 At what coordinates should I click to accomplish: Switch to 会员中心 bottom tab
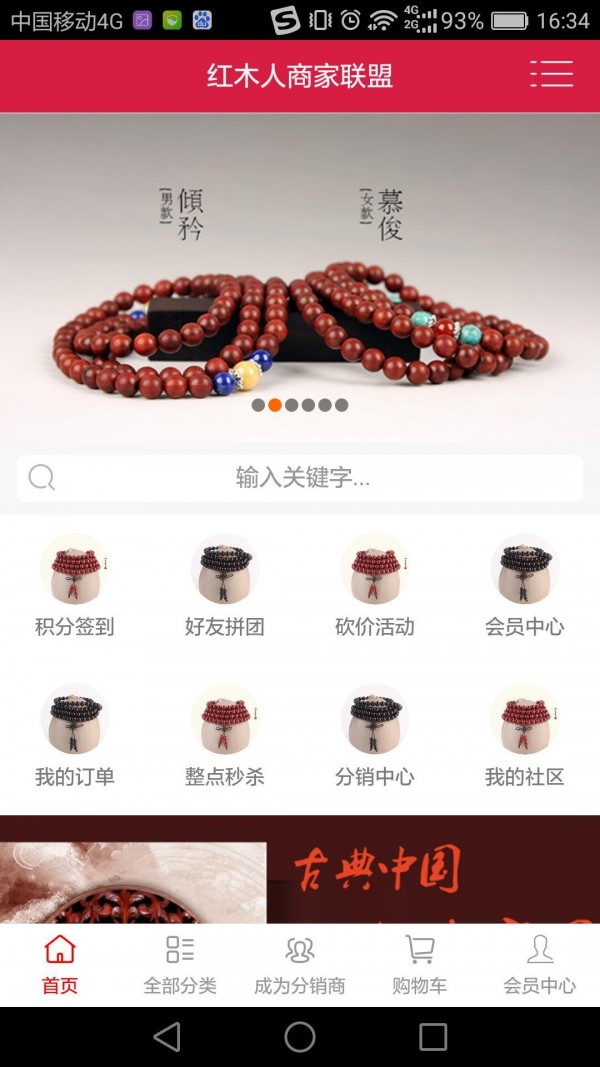pos(540,965)
